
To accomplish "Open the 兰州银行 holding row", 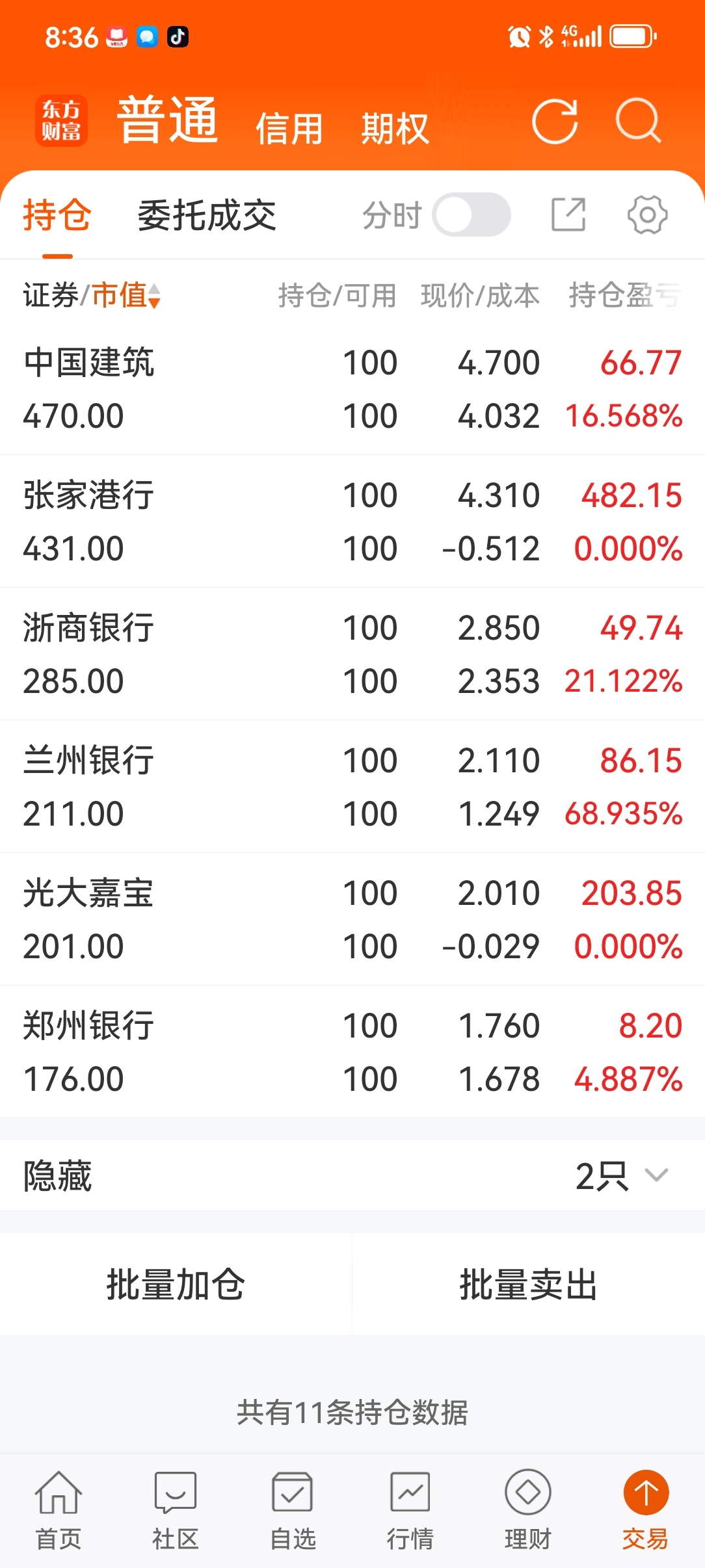I will [352, 787].
